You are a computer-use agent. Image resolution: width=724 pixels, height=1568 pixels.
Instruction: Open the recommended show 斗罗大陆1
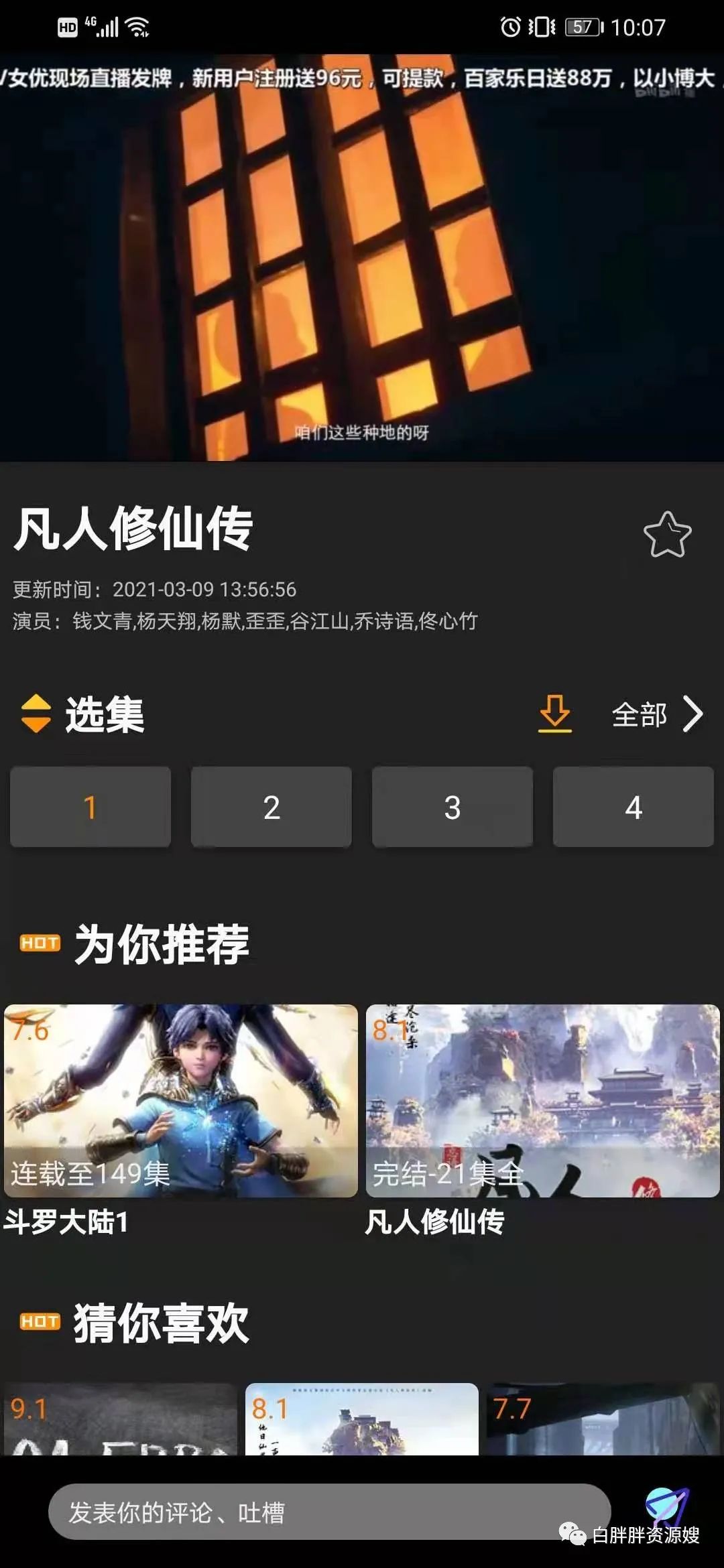pos(181,1100)
